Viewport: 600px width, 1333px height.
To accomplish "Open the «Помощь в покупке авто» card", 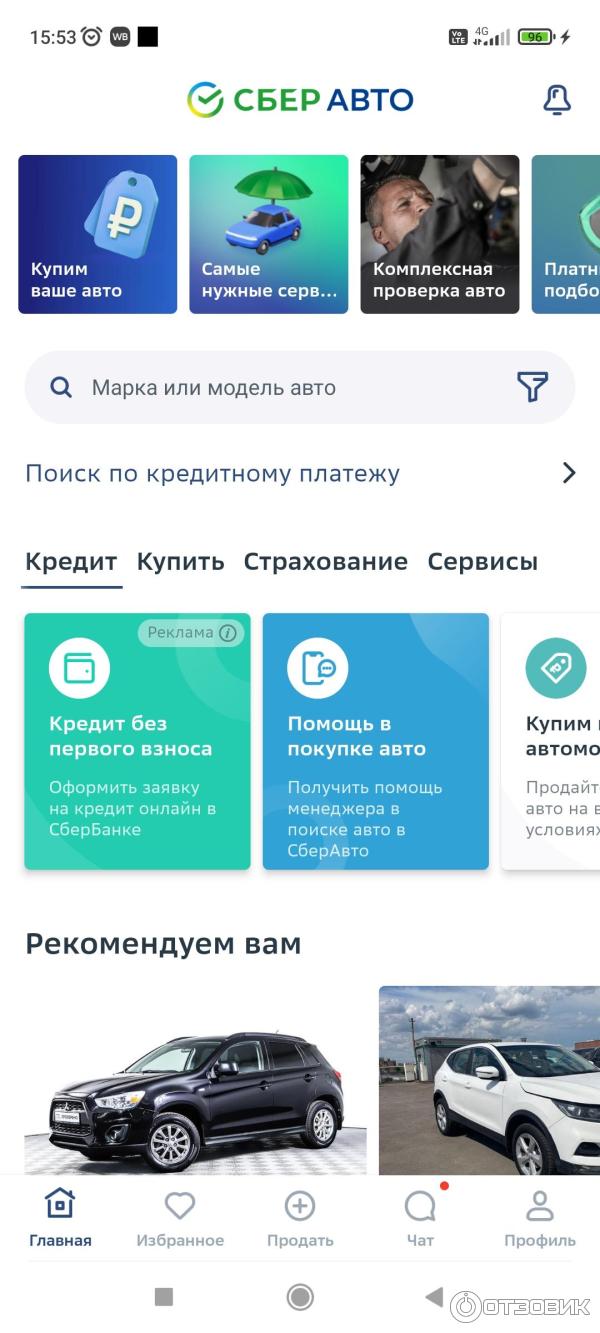I will pyautogui.click(x=375, y=741).
